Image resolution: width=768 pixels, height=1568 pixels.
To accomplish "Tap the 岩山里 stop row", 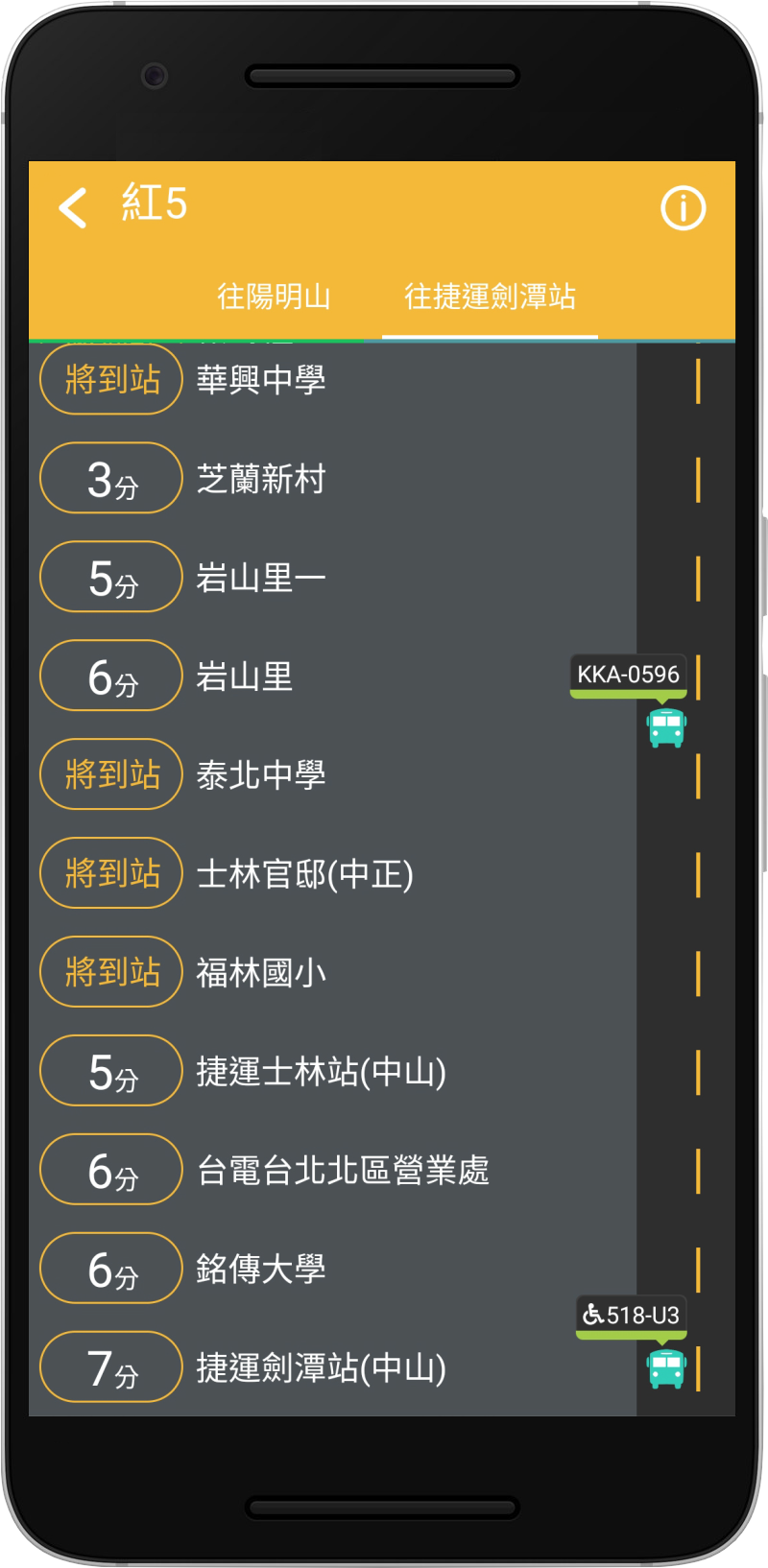I will tap(332, 677).
